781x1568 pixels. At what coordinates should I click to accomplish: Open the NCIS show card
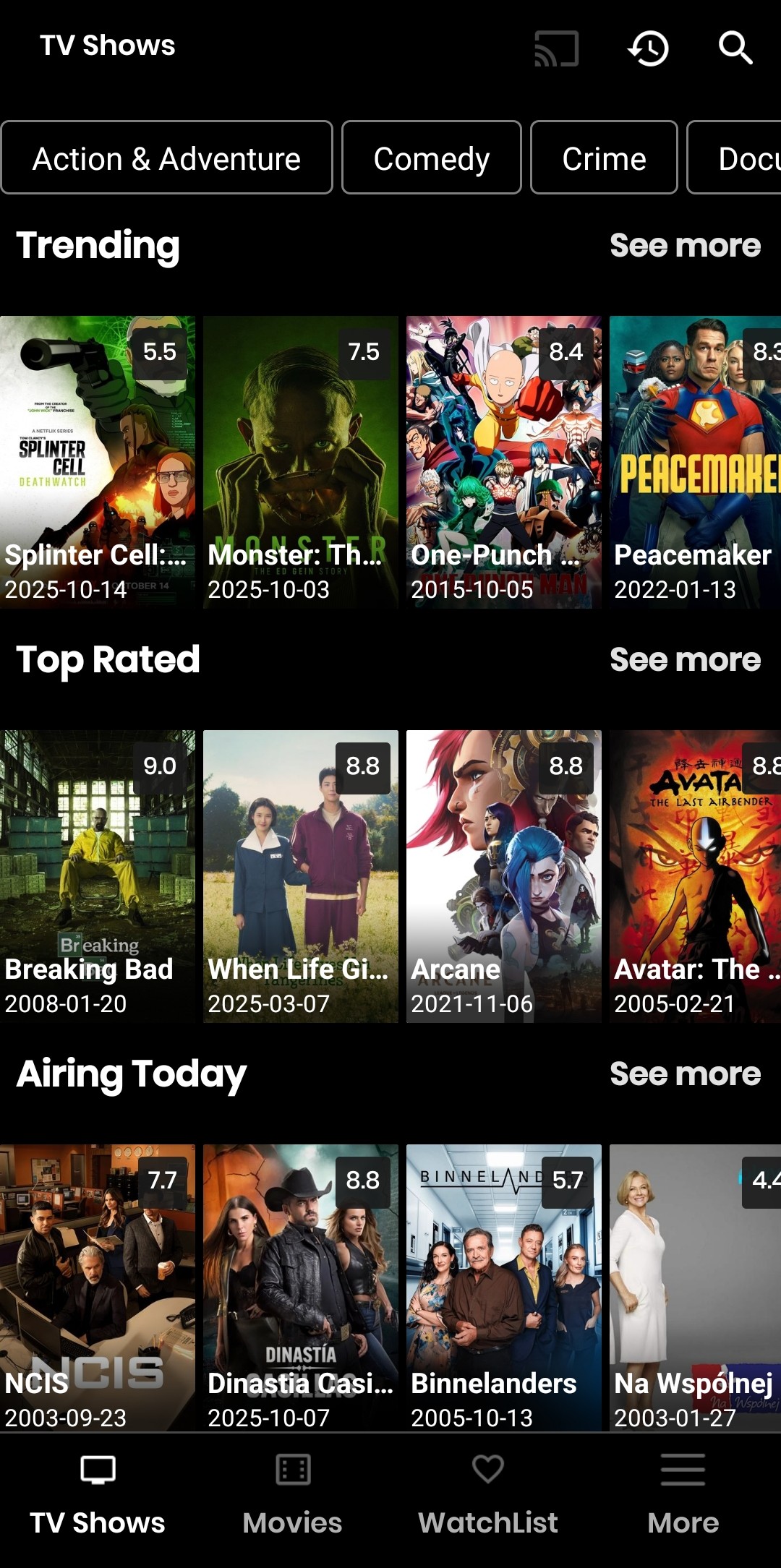(x=98, y=1287)
